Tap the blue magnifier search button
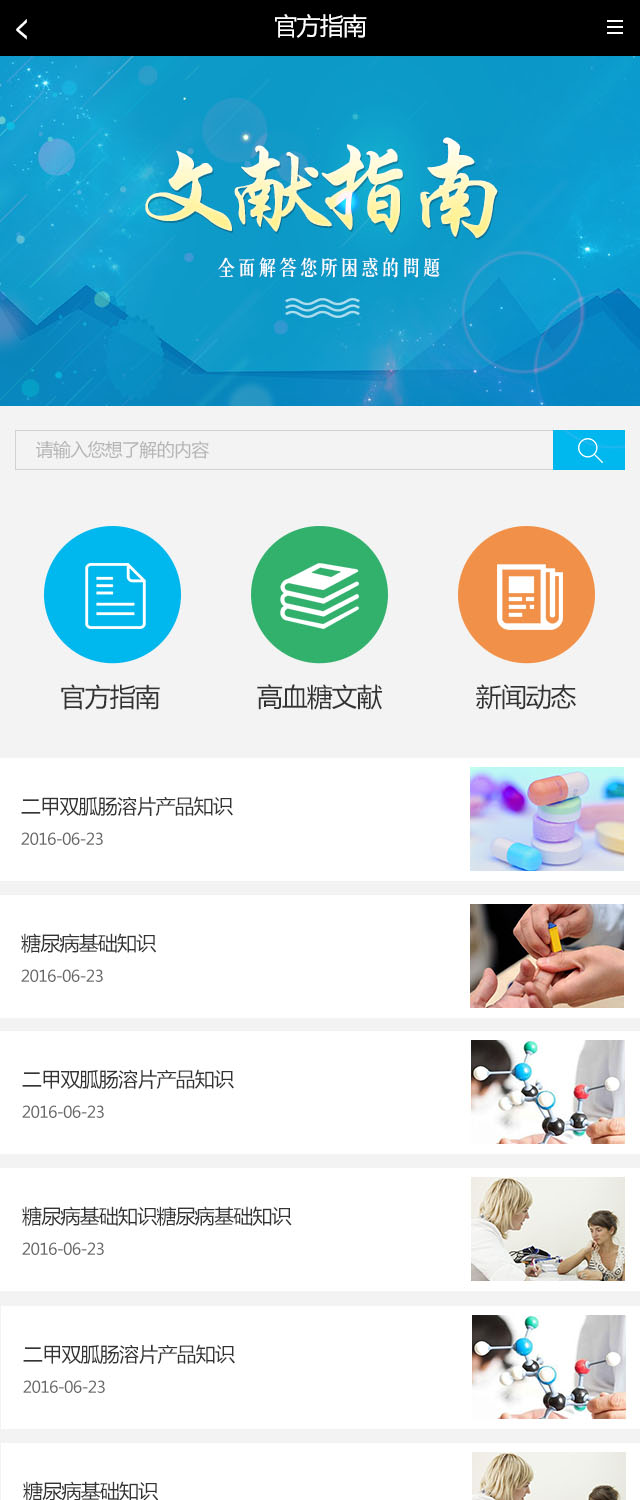The image size is (640, 1500). point(589,450)
